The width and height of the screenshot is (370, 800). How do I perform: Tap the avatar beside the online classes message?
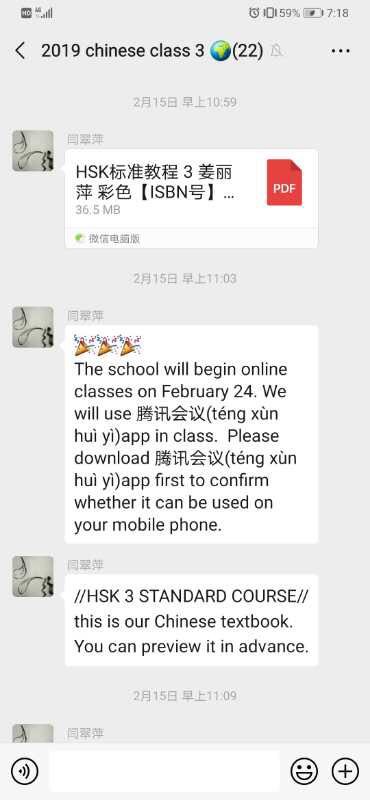(x=33, y=327)
